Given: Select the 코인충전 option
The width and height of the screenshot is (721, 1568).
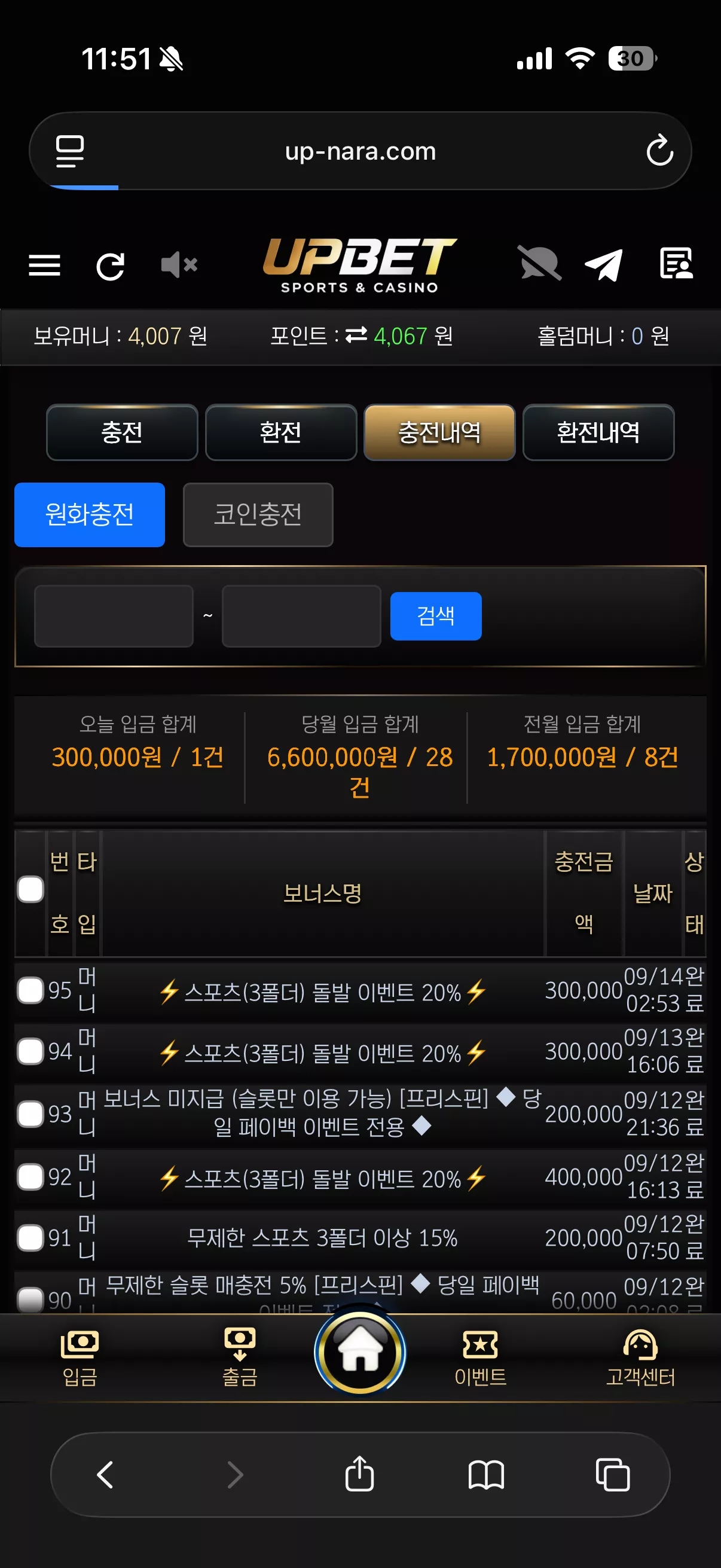Looking at the screenshot, I should [258, 514].
